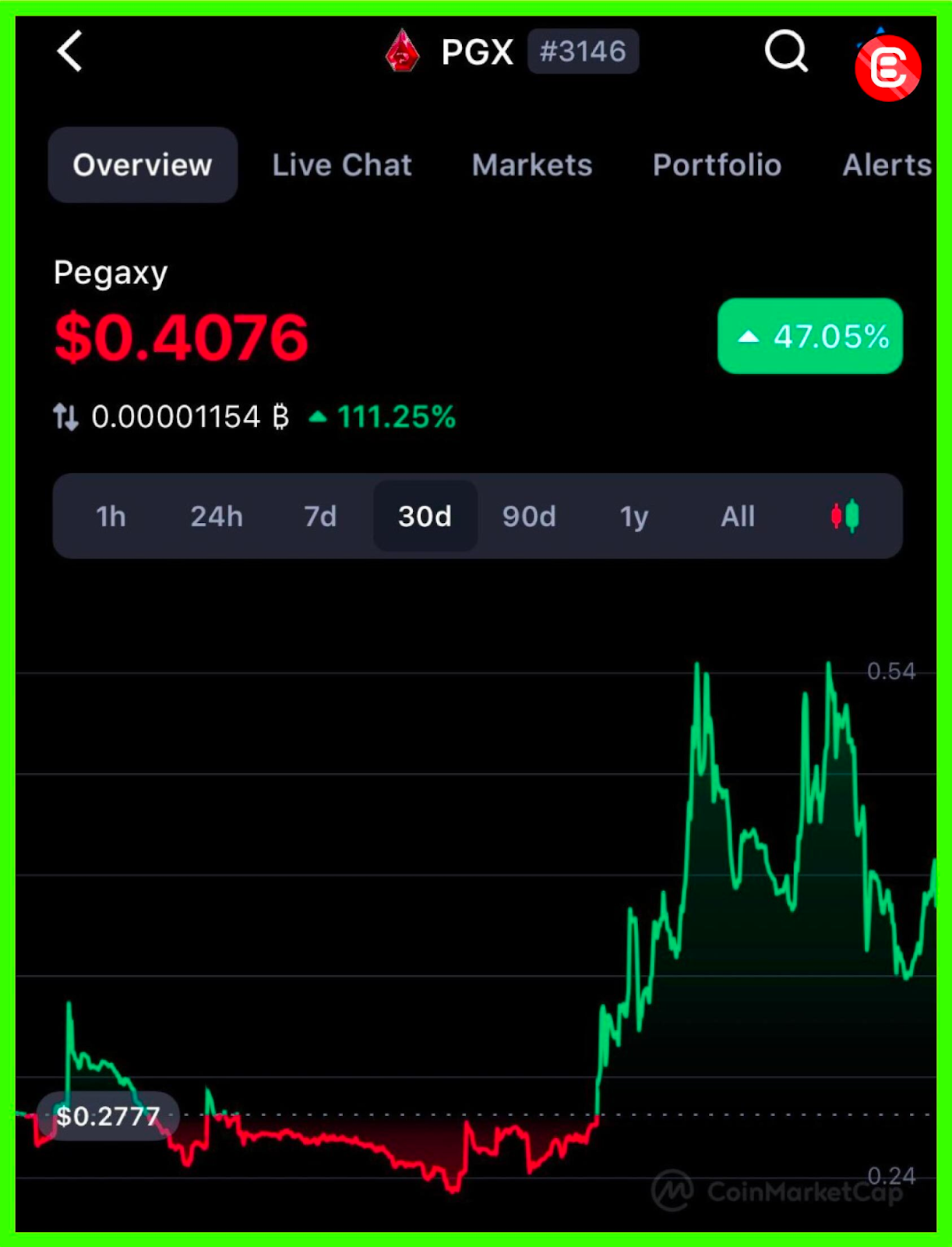Open the search magnifier icon

pyautogui.click(x=785, y=51)
